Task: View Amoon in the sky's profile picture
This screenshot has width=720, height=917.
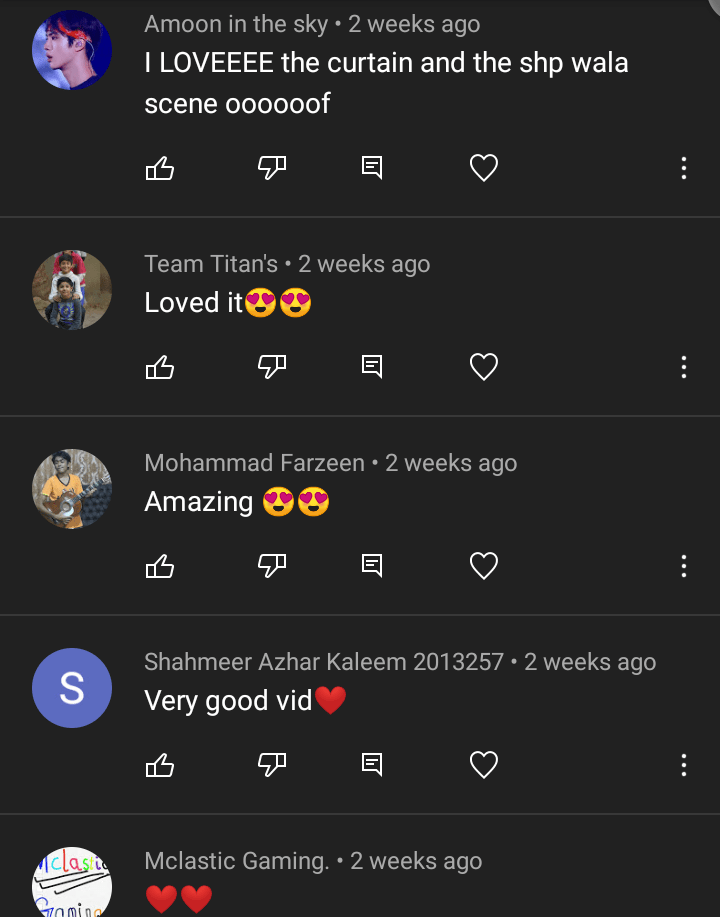Action: (72, 50)
